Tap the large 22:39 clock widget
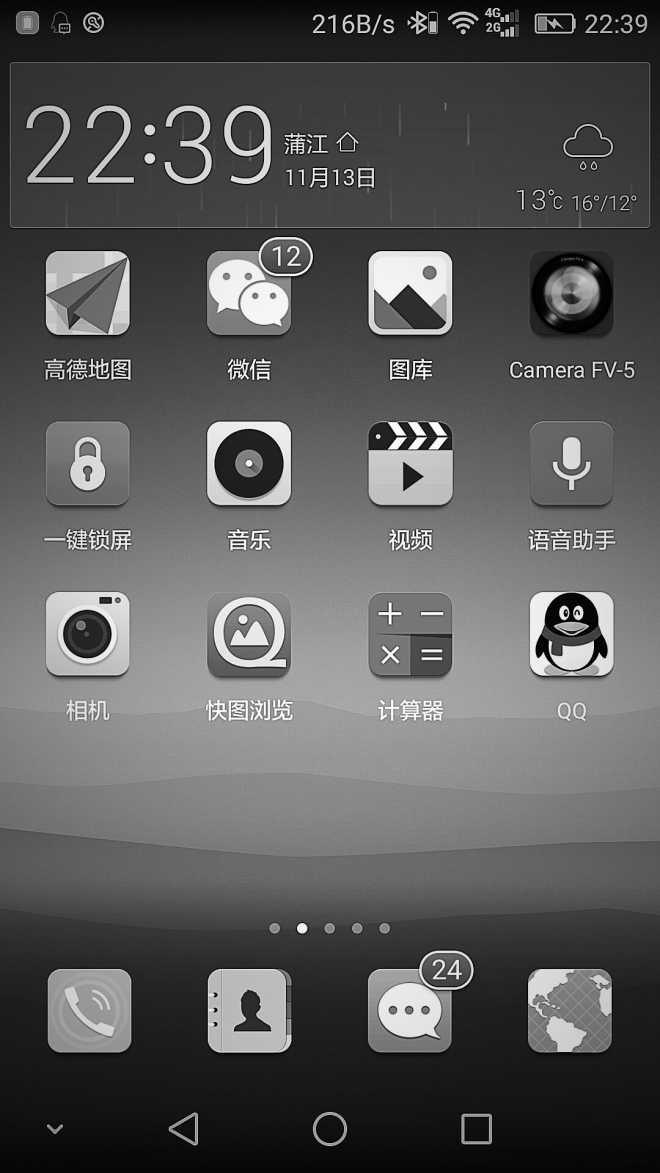Viewport: 660px width, 1173px height. tap(148, 145)
